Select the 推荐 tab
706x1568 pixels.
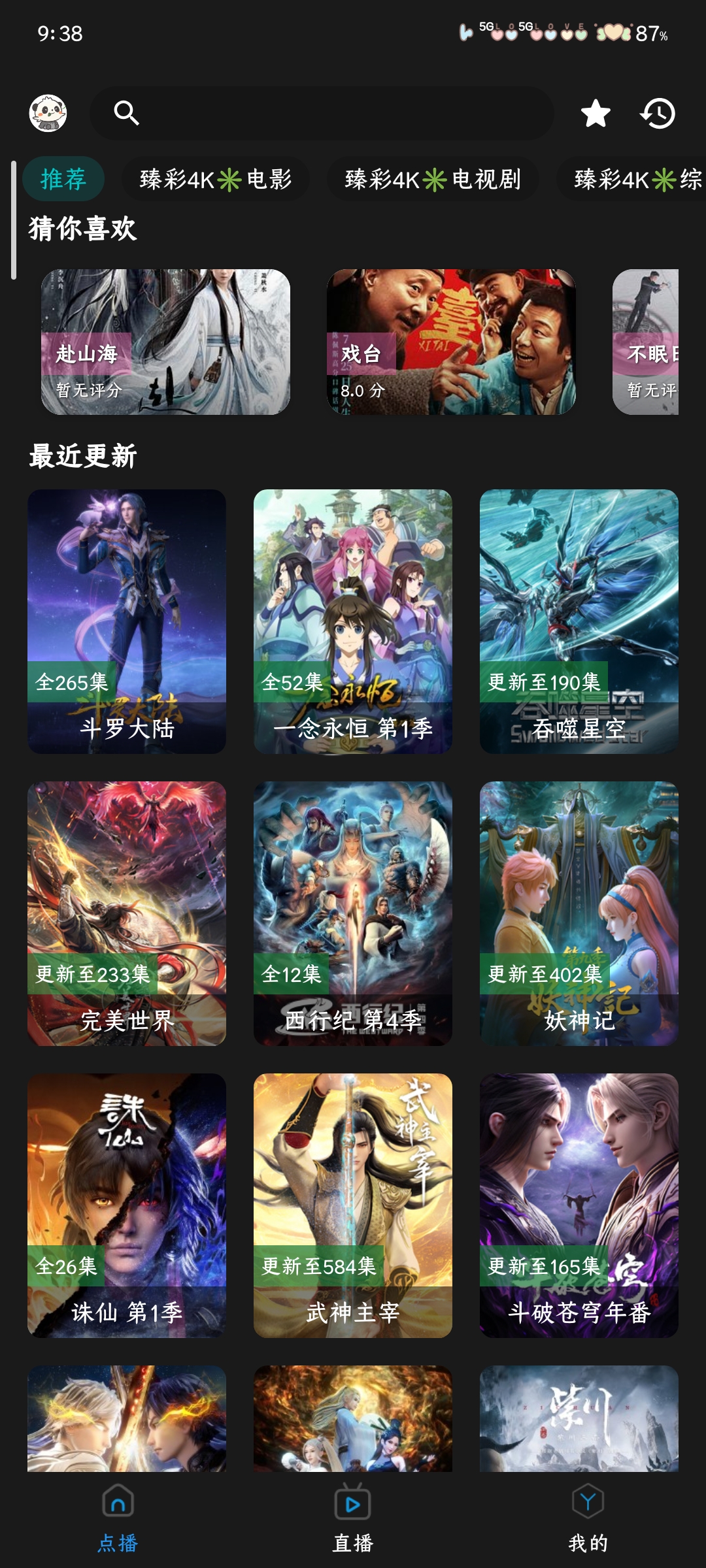tap(63, 179)
